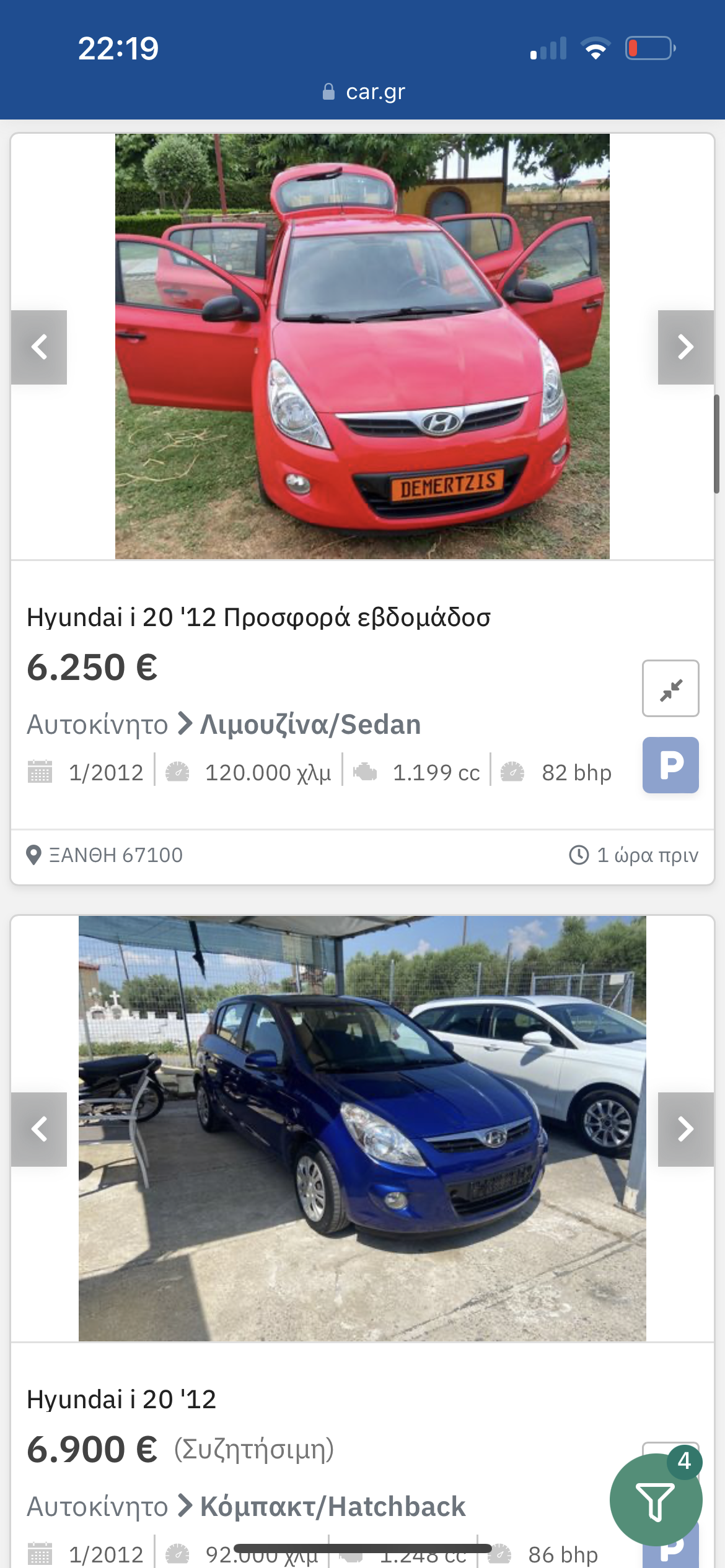Tap the compare icon on the 6.250 € listing
This screenshot has height=1568, width=725.
point(670,689)
